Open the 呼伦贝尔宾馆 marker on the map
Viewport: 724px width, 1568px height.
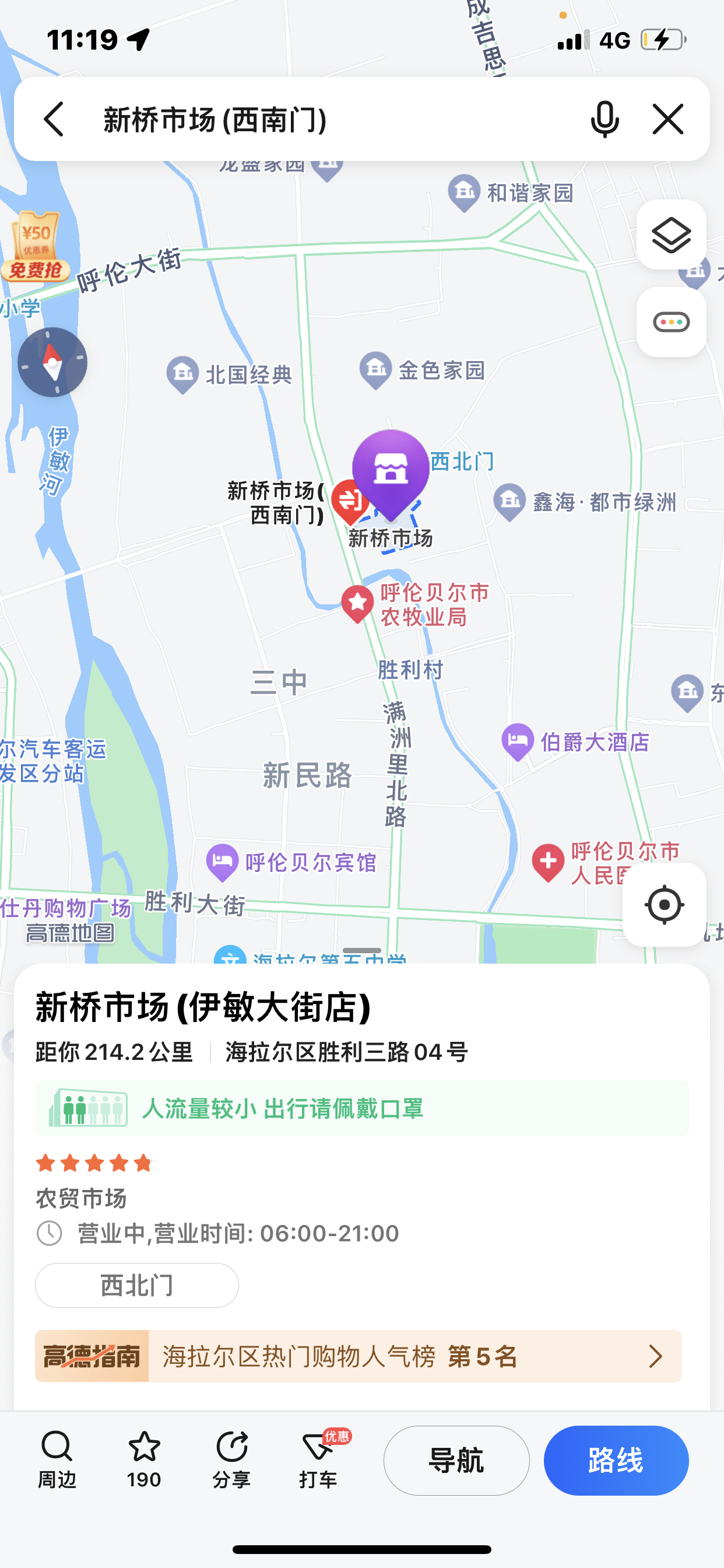click(x=222, y=862)
